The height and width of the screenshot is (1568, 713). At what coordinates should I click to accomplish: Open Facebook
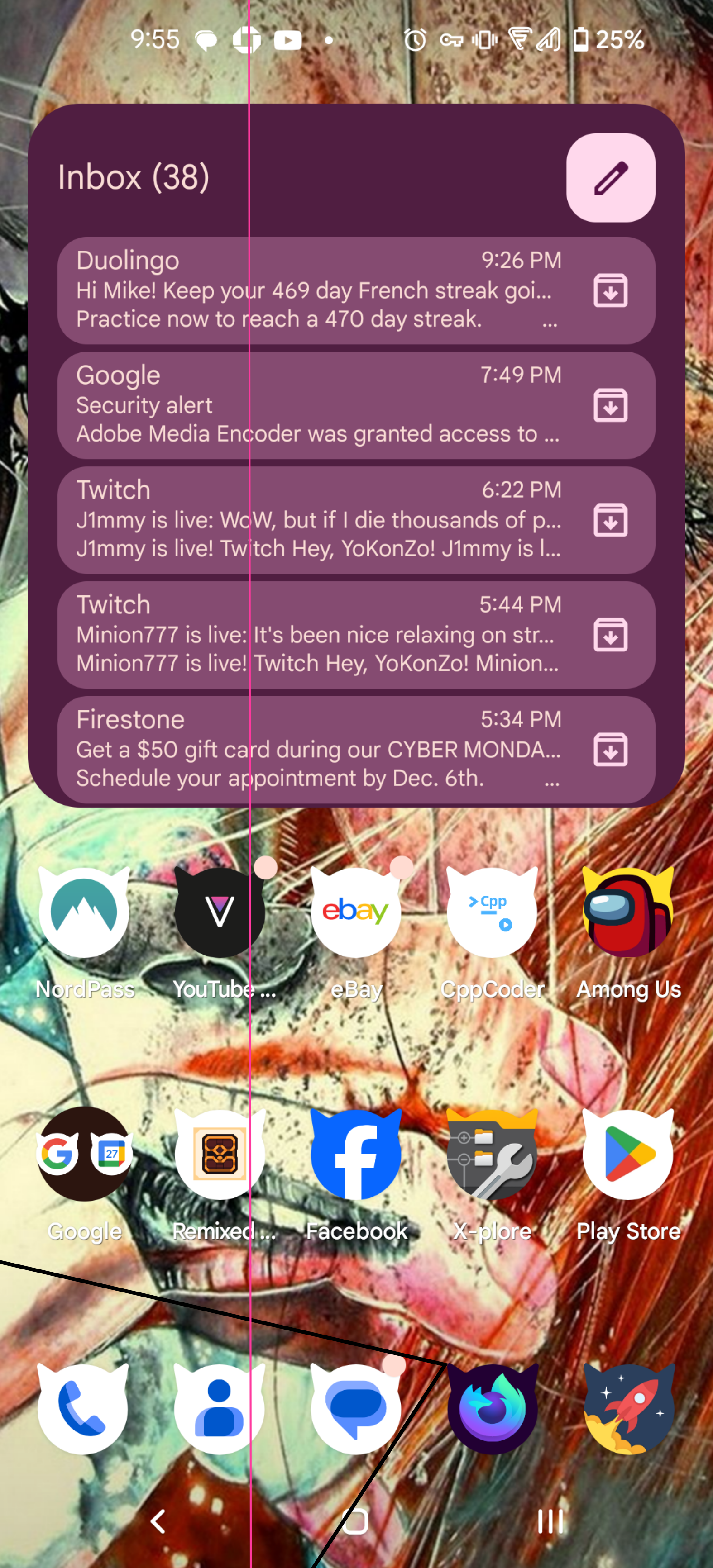click(355, 1154)
